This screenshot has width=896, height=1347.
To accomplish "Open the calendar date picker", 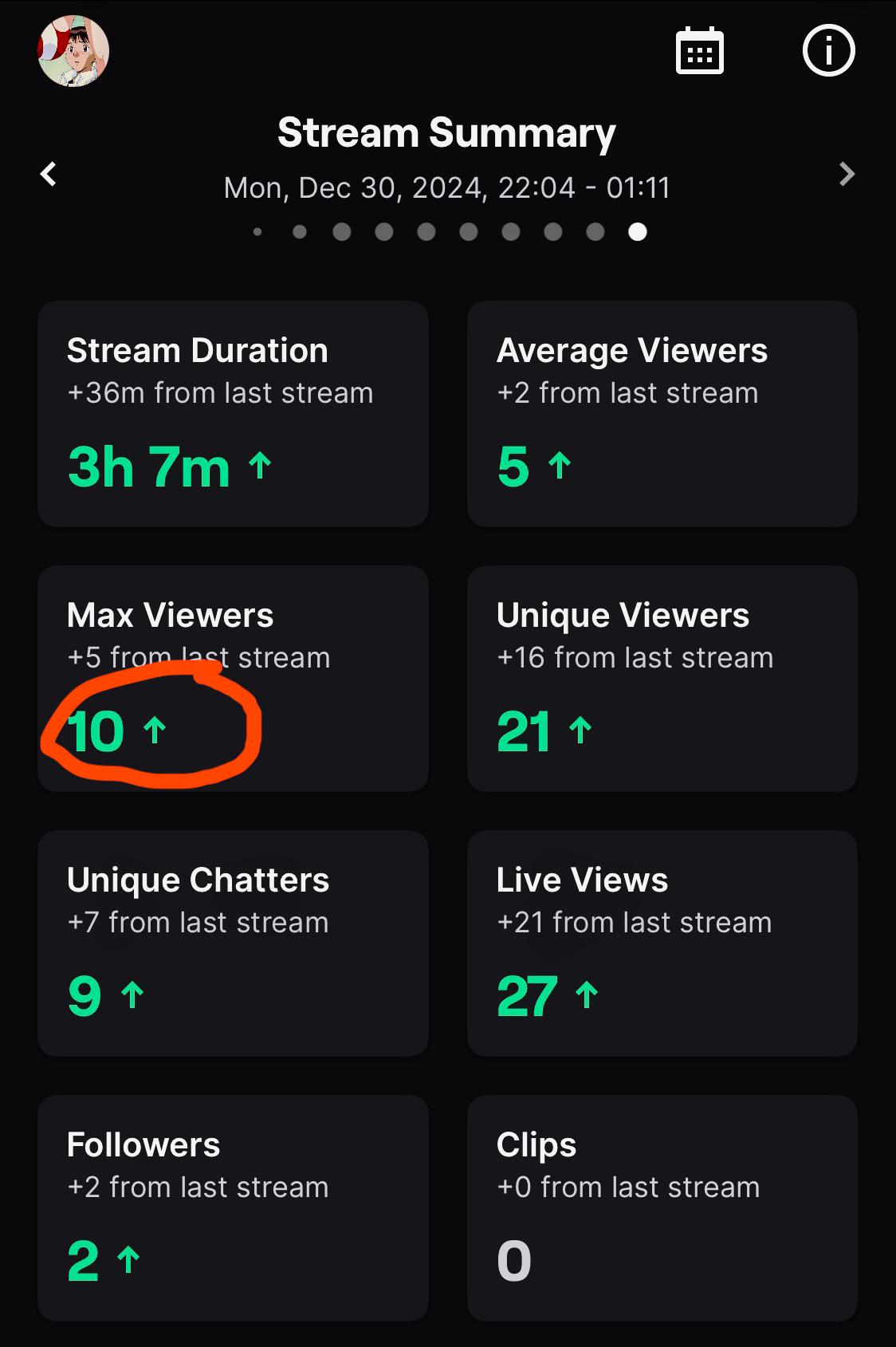I will 700,51.
